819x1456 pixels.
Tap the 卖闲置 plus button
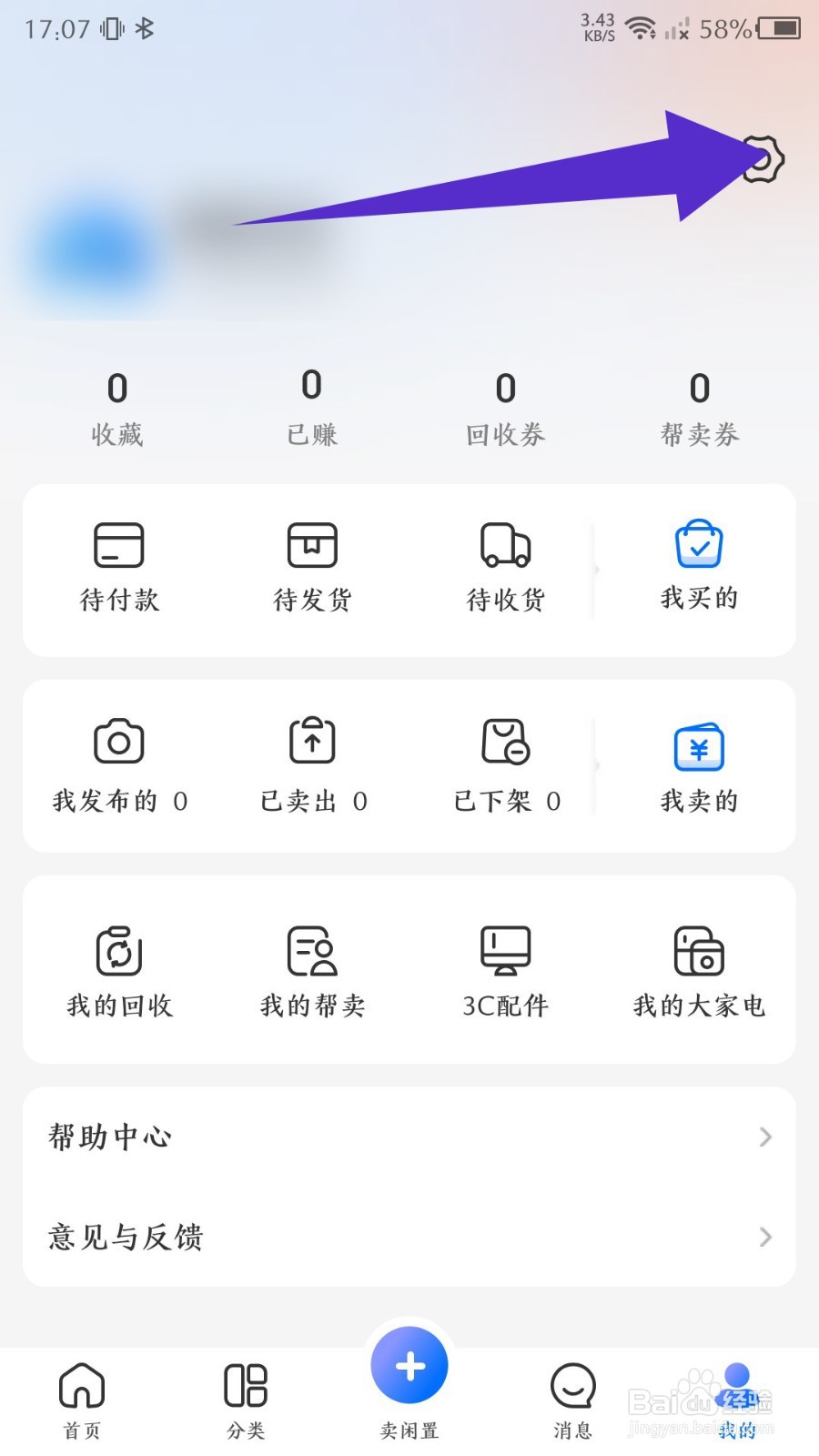pos(409,1367)
